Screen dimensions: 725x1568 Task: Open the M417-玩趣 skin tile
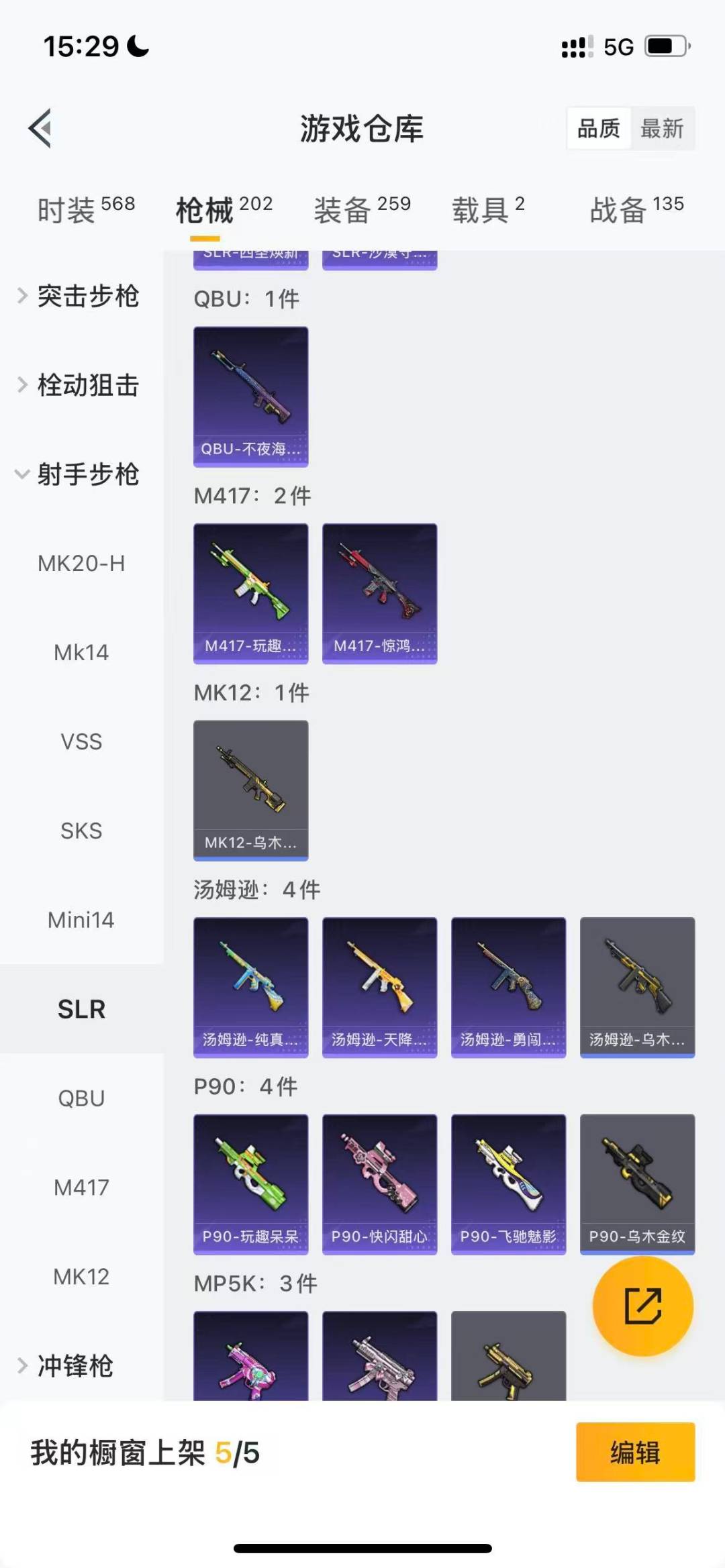[x=251, y=593]
